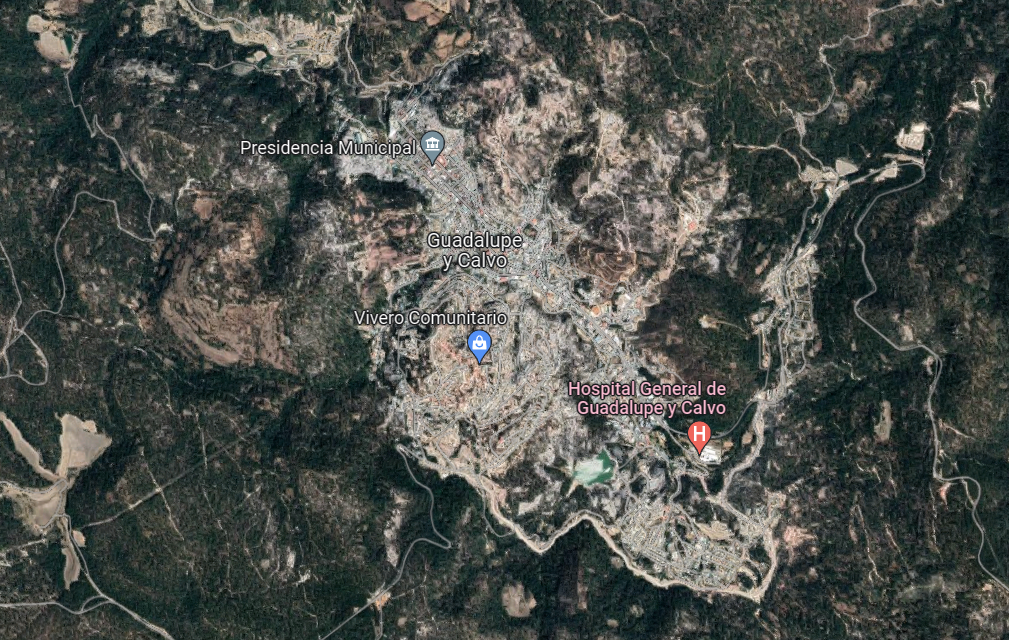The width and height of the screenshot is (1009, 640).
Task: Select the Vivero Comunitario shop pin
Action: click(x=479, y=346)
